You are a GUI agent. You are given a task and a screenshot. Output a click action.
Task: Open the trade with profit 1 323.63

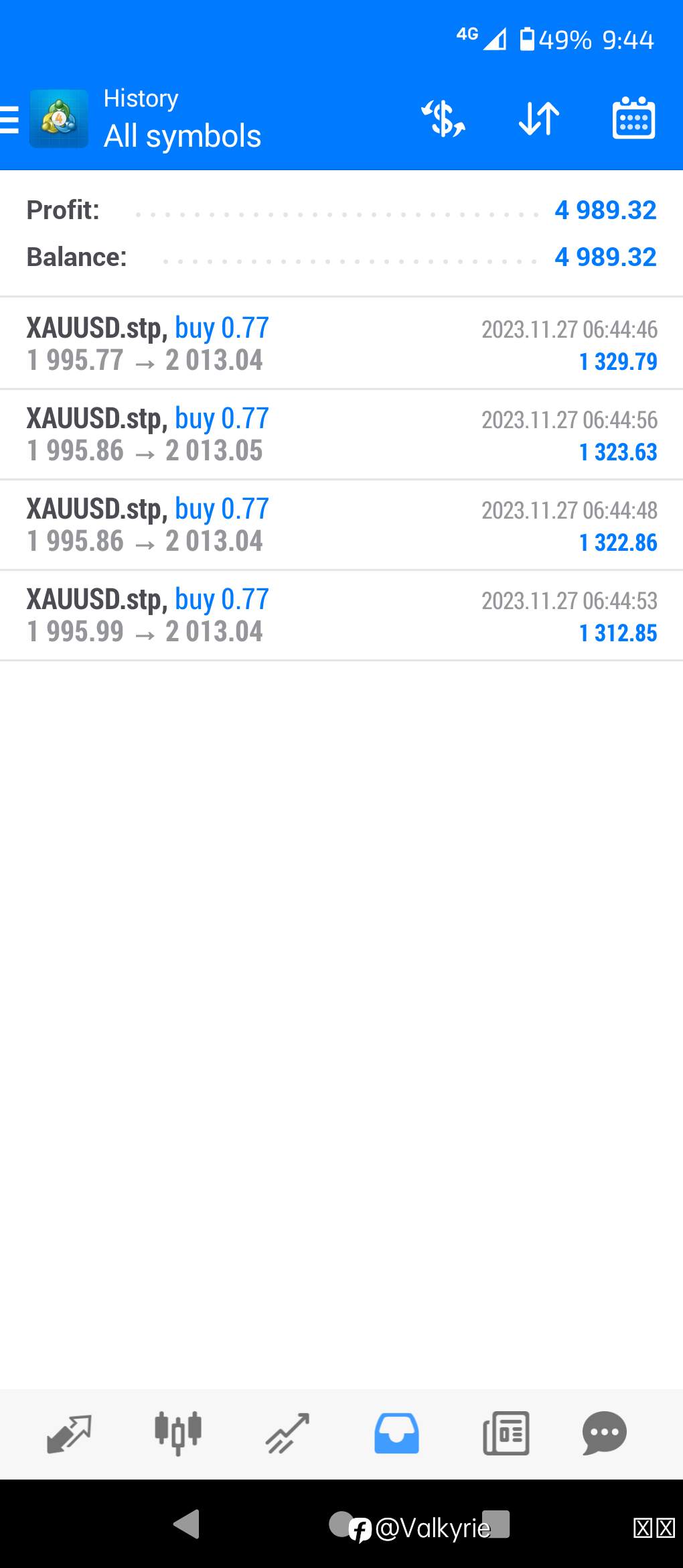coord(341,434)
